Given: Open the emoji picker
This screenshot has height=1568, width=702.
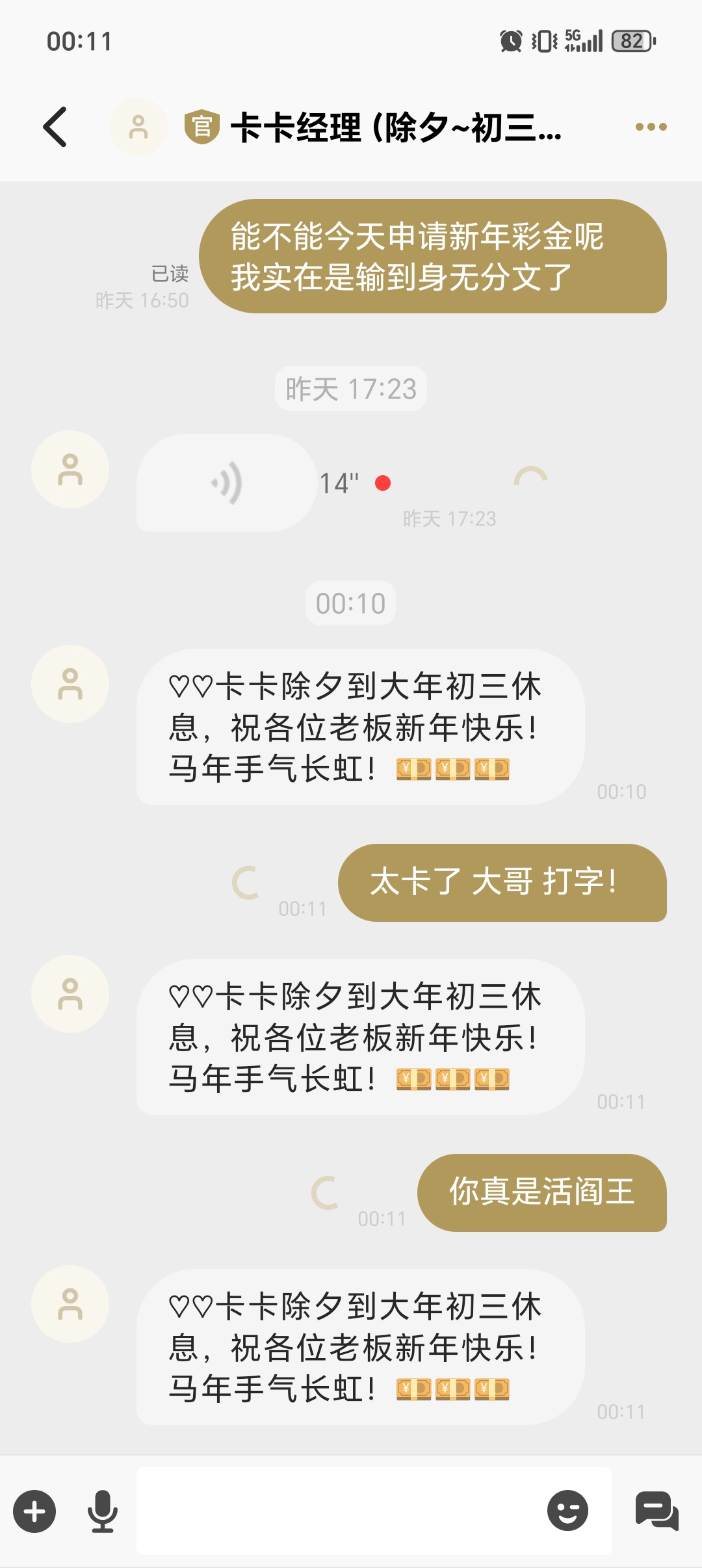Looking at the screenshot, I should pyautogui.click(x=567, y=1511).
